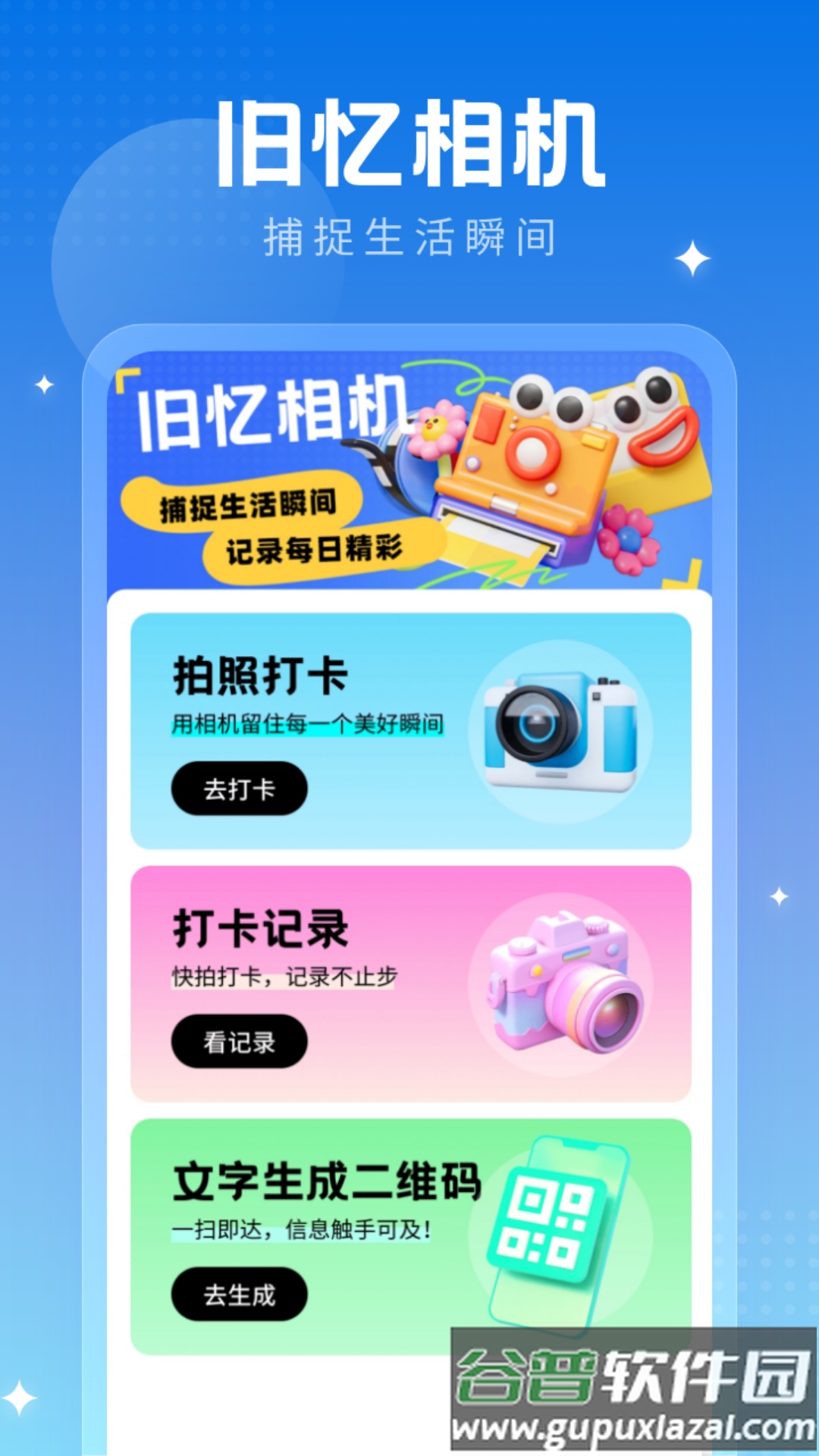Image resolution: width=819 pixels, height=1456 pixels.
Task: Select the pink camera icon on 打卡记录 card
Action: (561, 986)
